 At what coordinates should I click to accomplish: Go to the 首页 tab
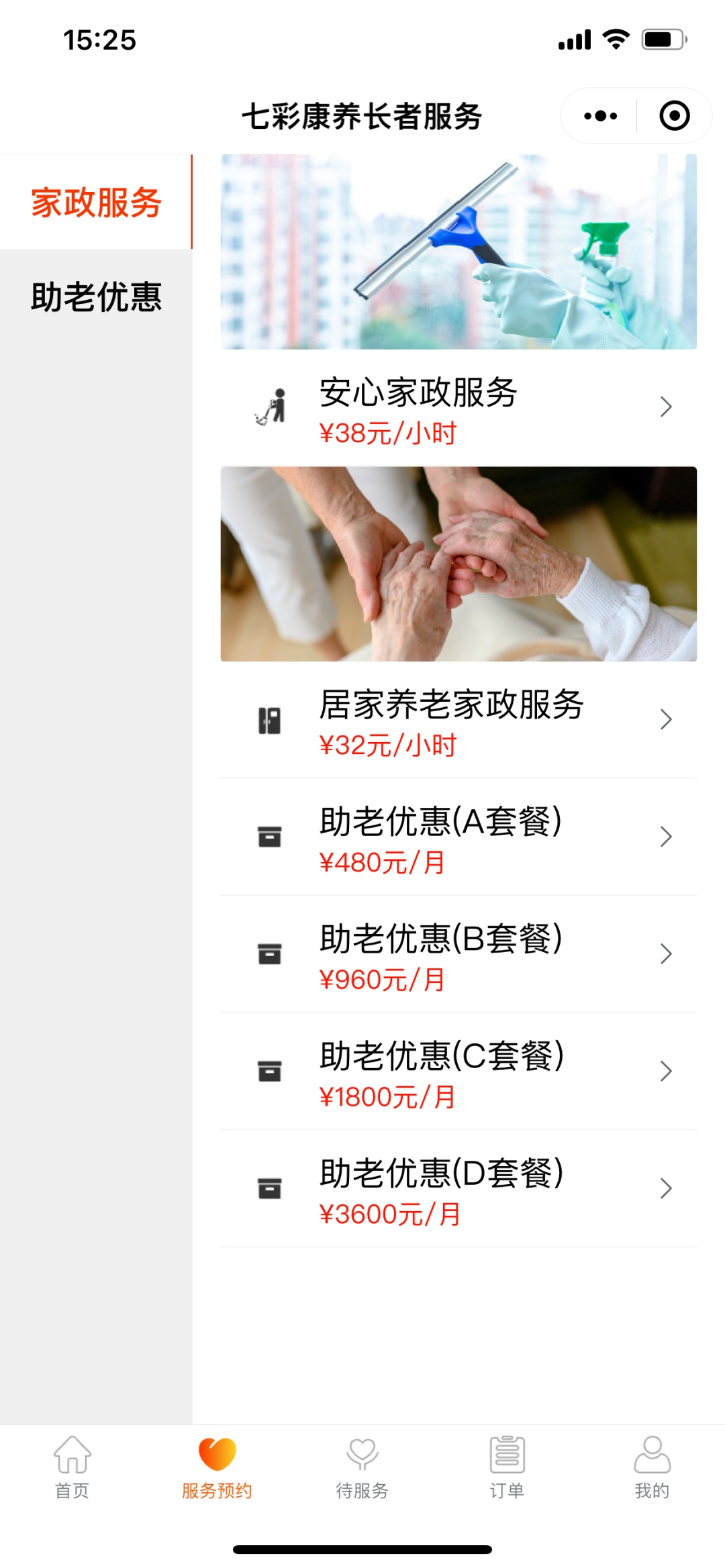(72, 1467)
